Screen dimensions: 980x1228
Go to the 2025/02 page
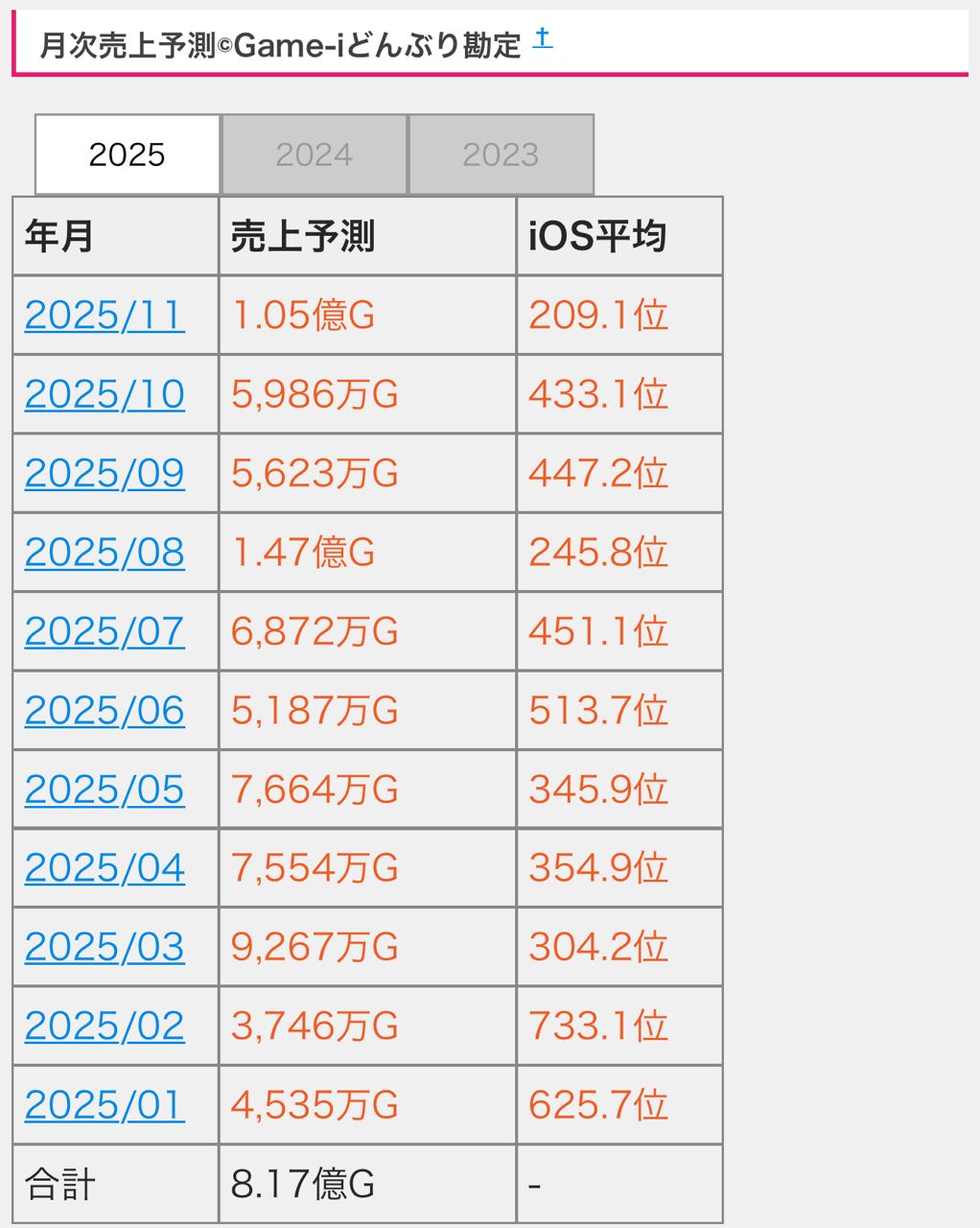pyautogui.click(x=105, y=1026)
